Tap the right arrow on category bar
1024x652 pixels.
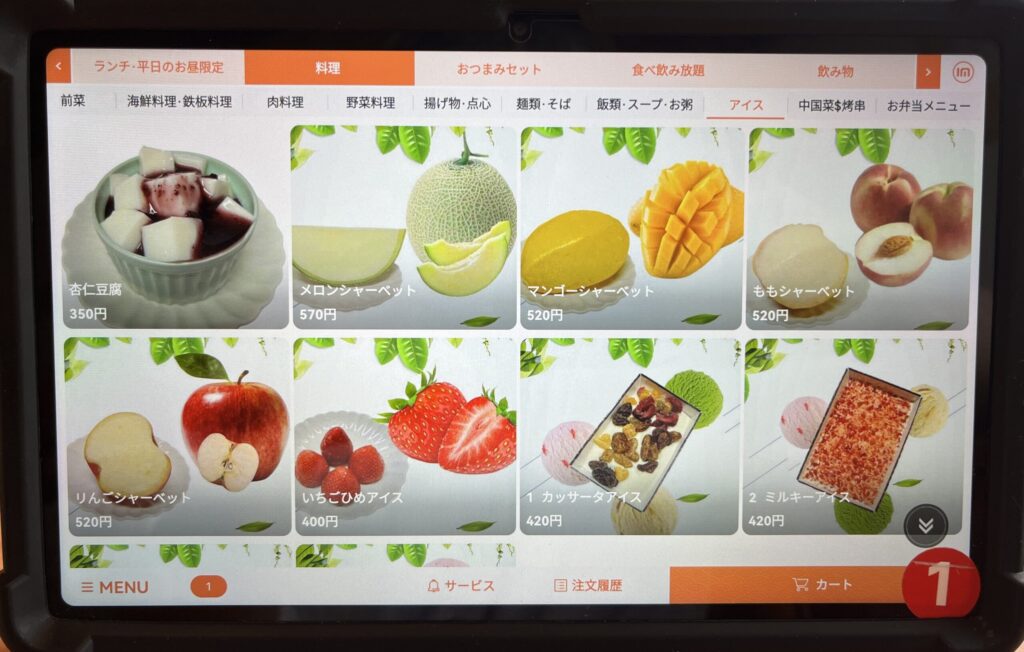coord(928,71)
